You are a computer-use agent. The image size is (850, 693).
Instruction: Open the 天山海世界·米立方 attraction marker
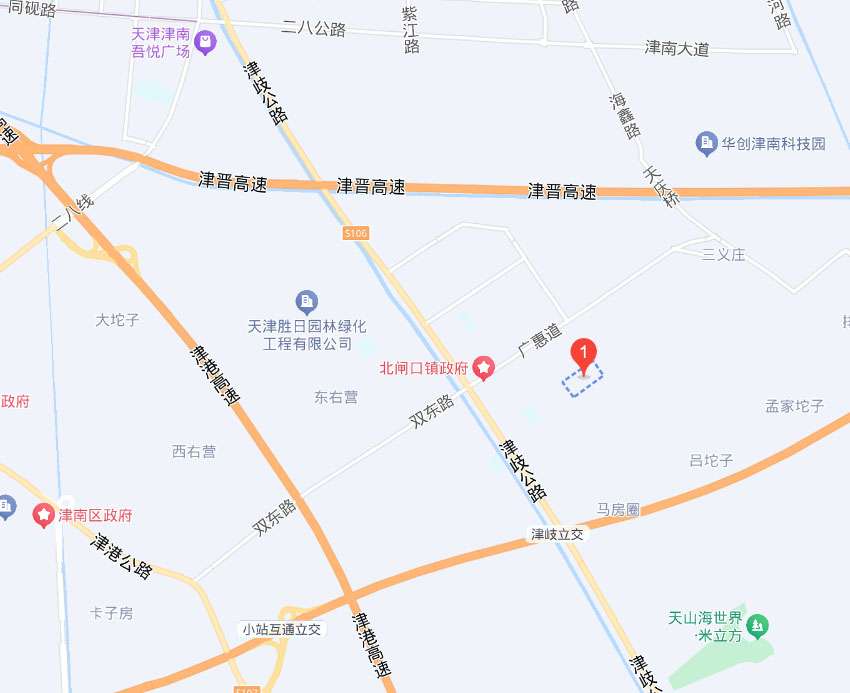coord(759,626)
